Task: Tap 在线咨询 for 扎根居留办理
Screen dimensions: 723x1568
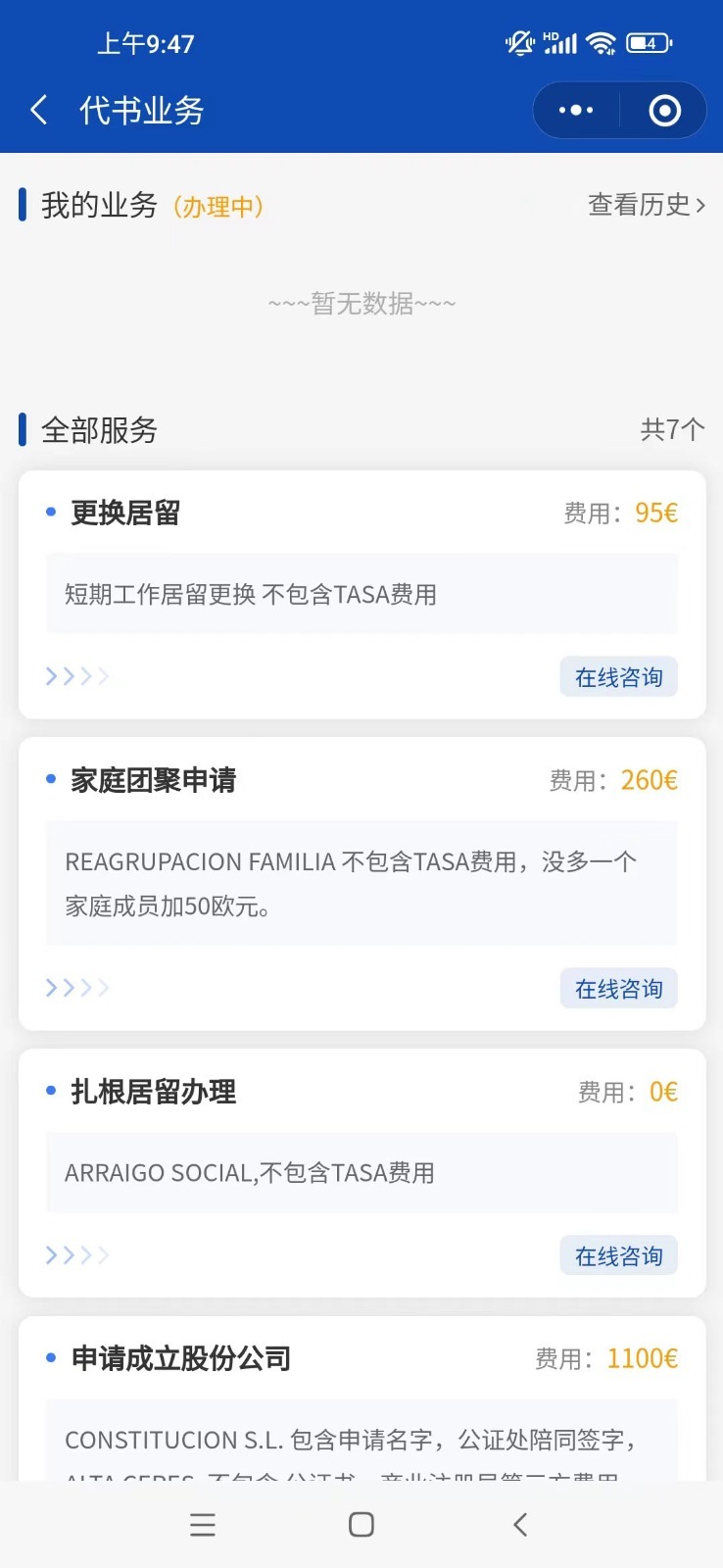Action: (618, 1256)
